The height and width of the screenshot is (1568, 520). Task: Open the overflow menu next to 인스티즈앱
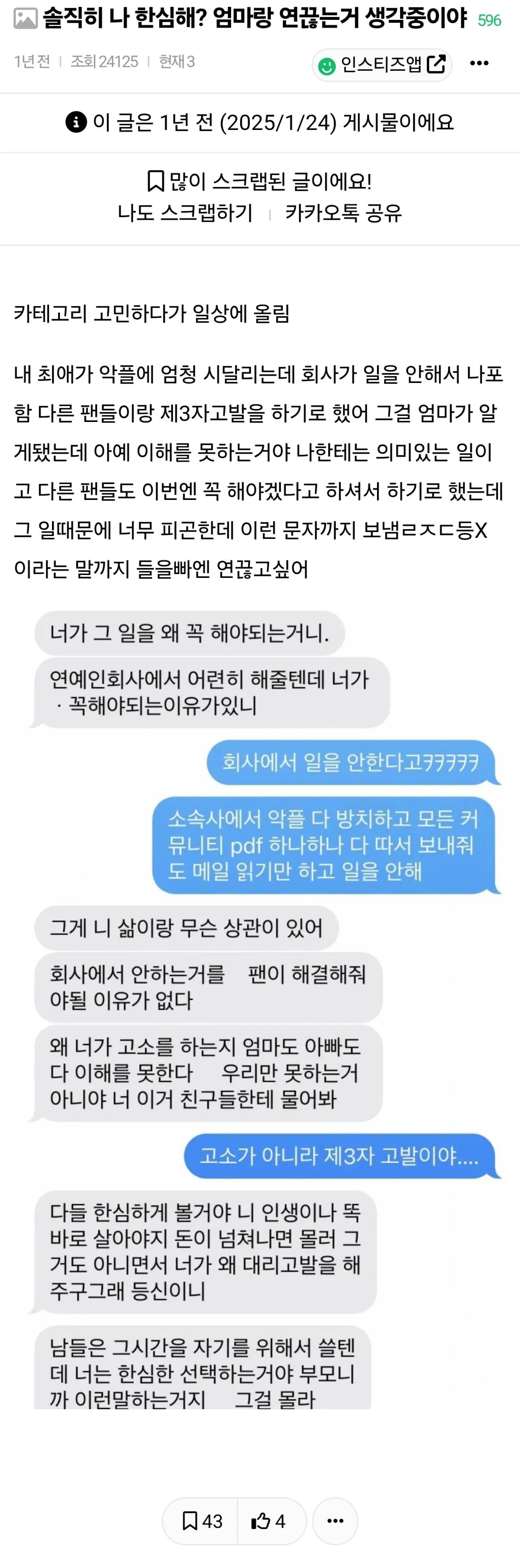pos(479,63)
